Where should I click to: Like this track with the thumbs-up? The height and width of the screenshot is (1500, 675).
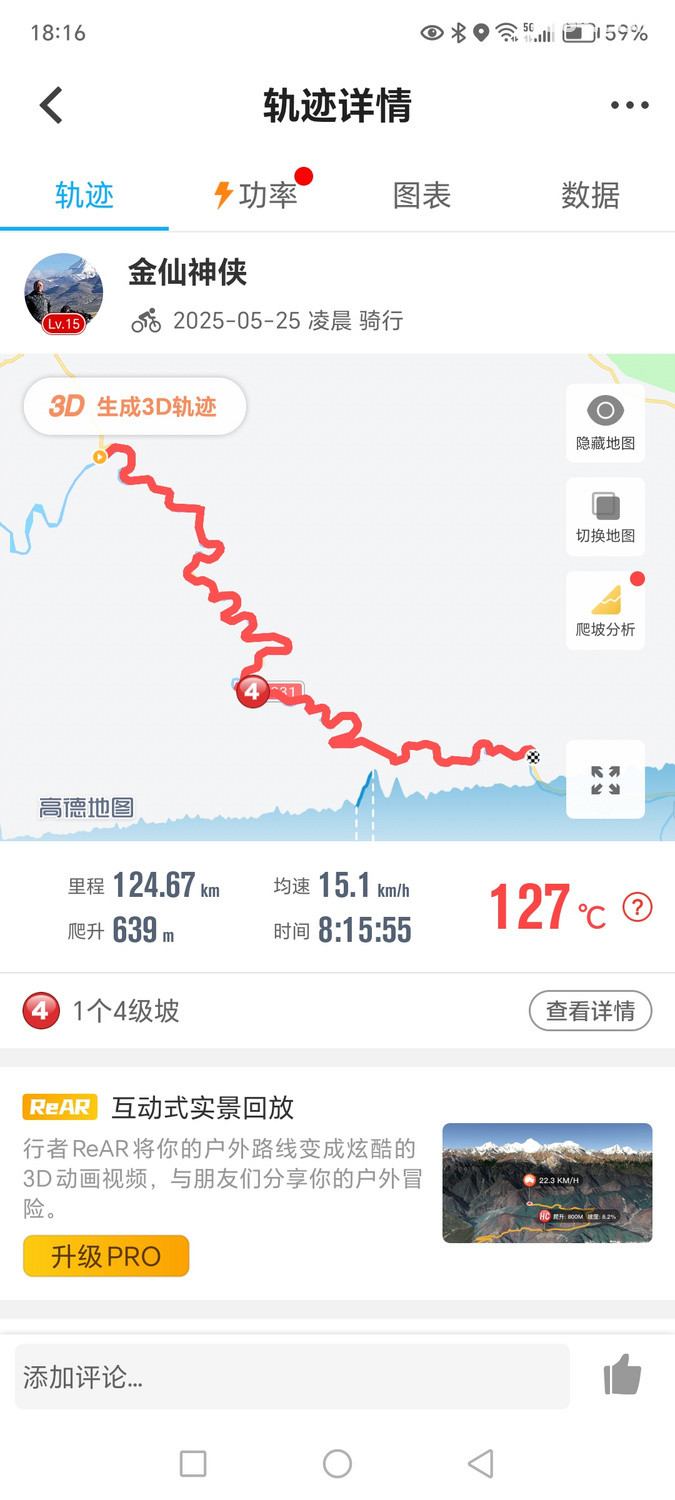click(622, 1376)
